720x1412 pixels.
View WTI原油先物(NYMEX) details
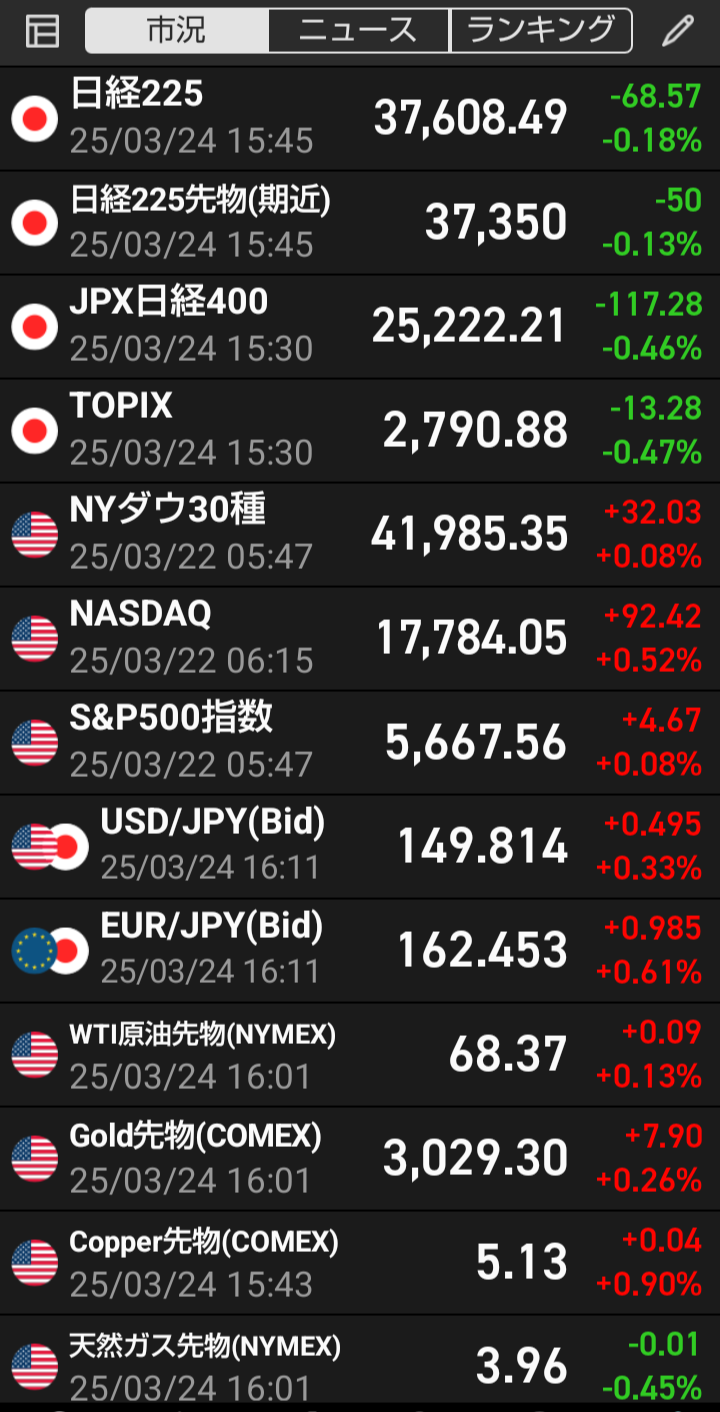click(360, 1055)
